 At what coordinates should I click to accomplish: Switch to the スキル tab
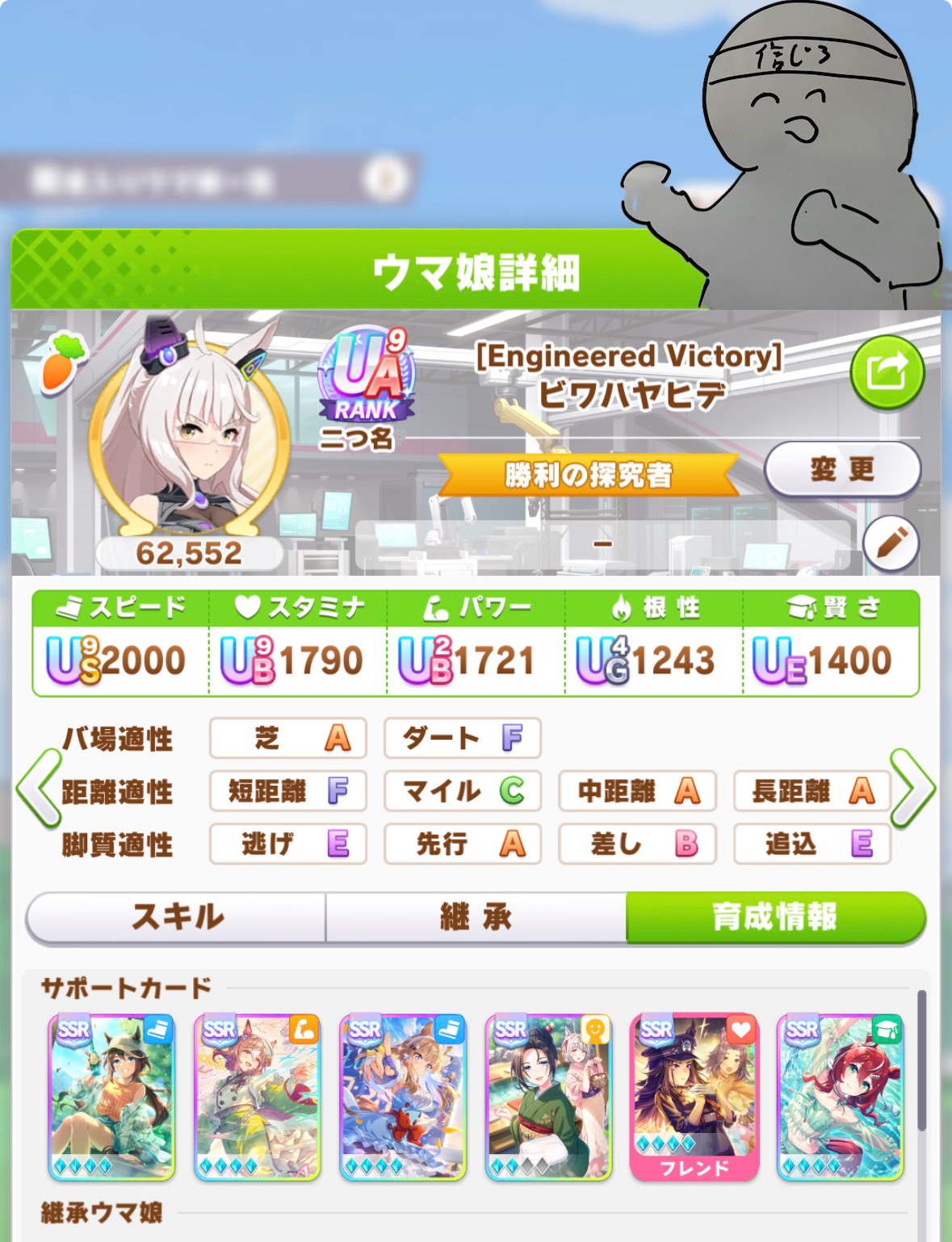177,917
